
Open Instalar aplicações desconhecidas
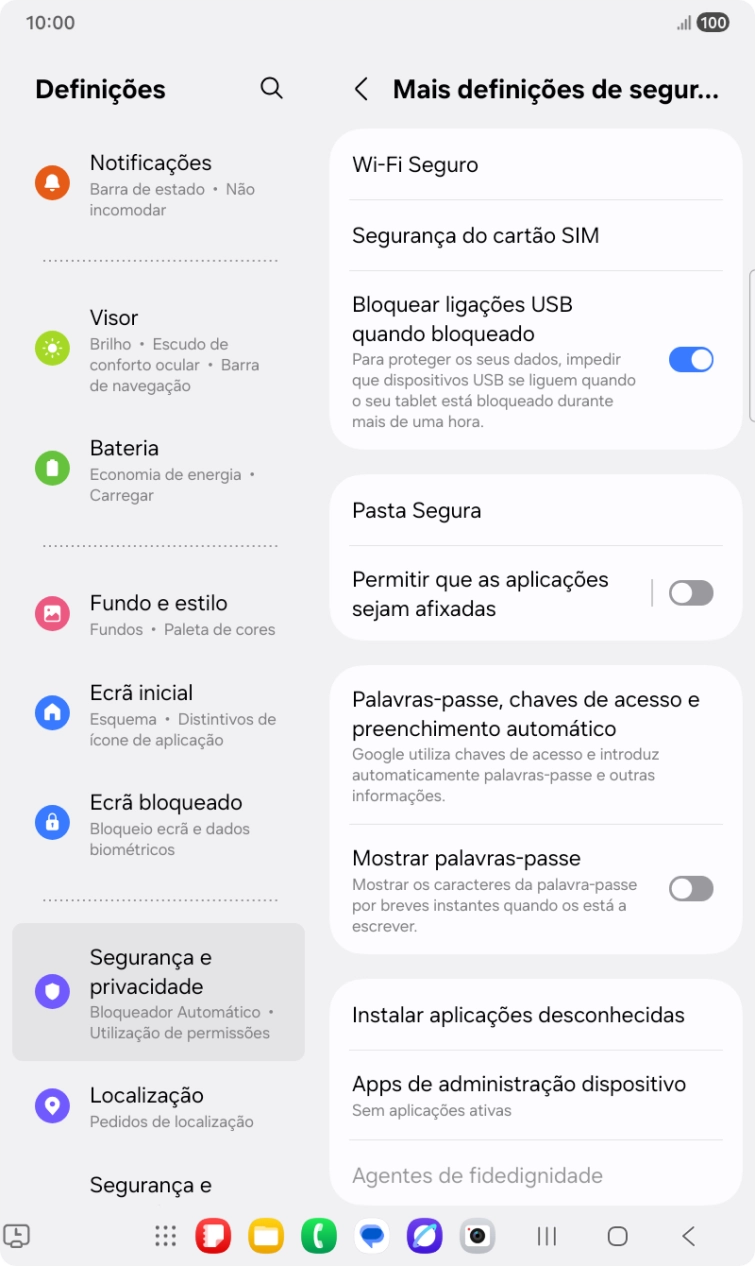tap(535, 1013)
